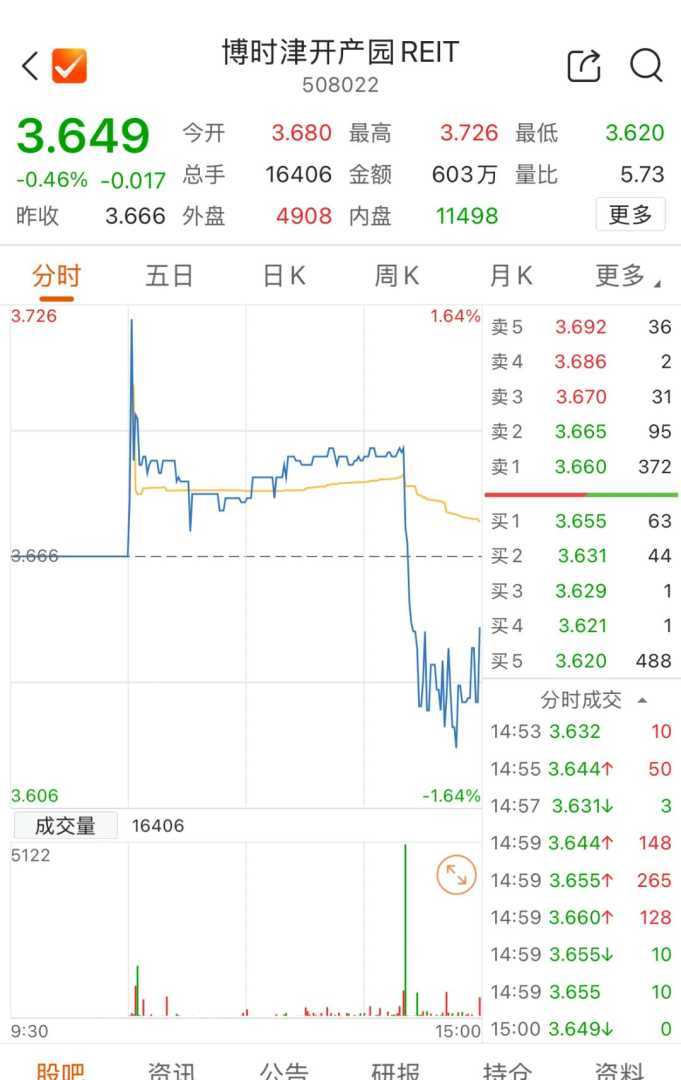Open the 公告 section

tap(284, 1070)
